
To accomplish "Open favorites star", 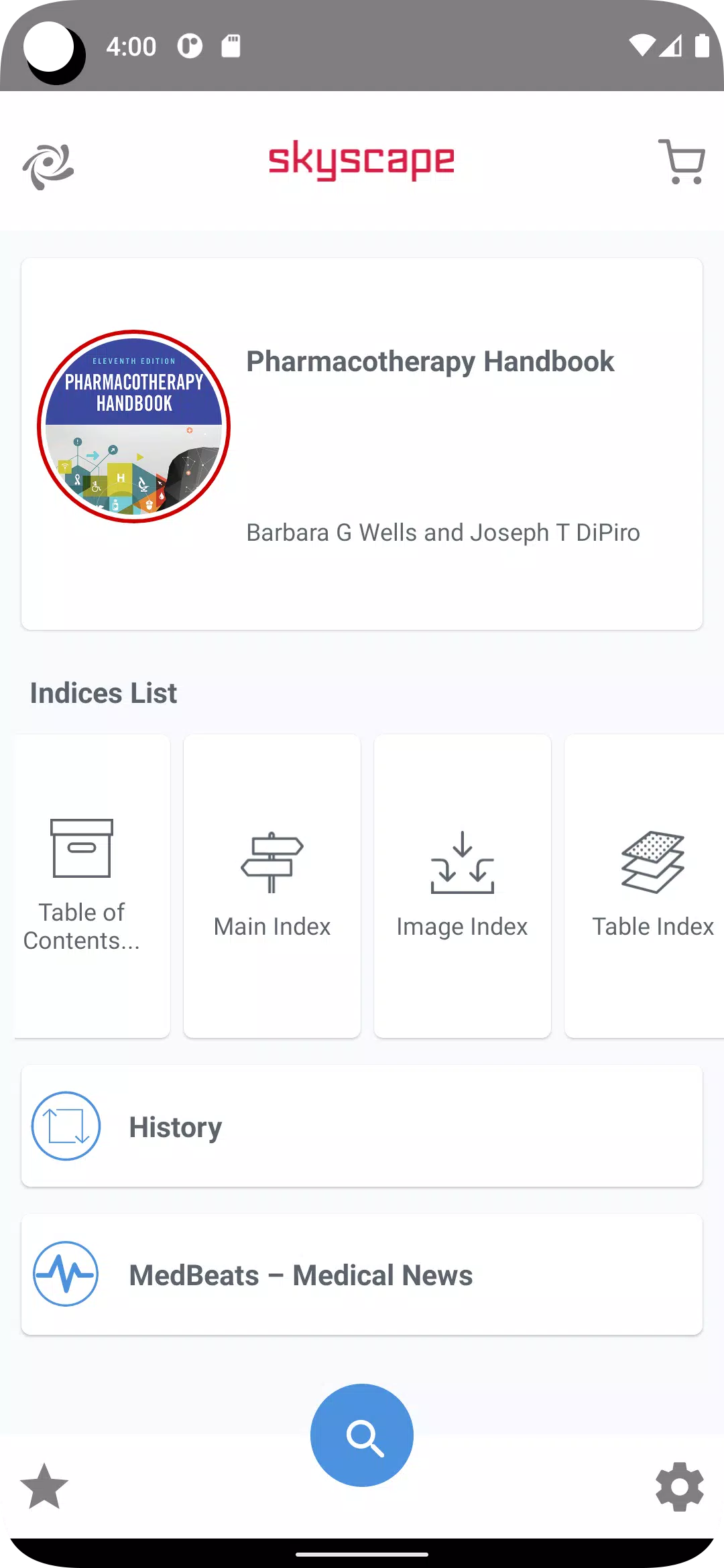I will (x=44, y=1486).
